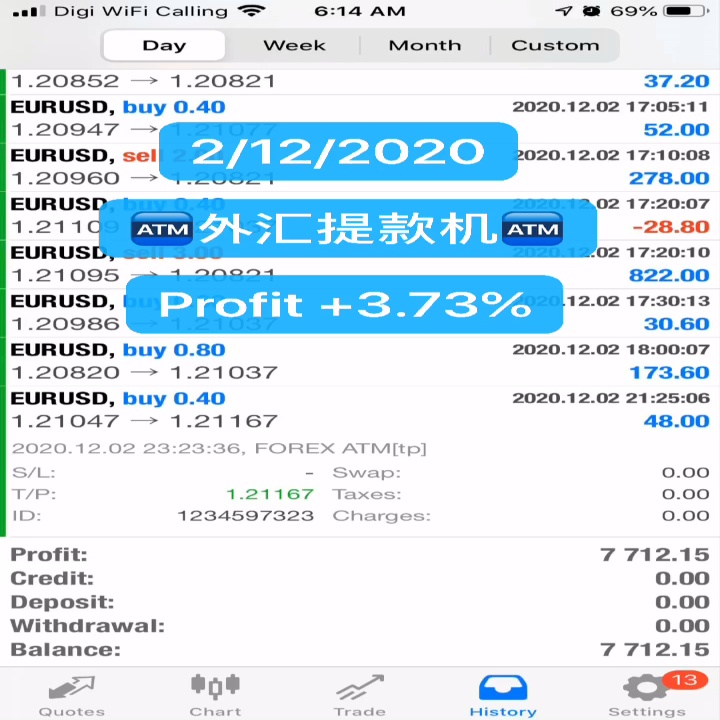
Task: Expand EURUSD buy 0.40 trade at 17:05:11
Action: (360, 118)
